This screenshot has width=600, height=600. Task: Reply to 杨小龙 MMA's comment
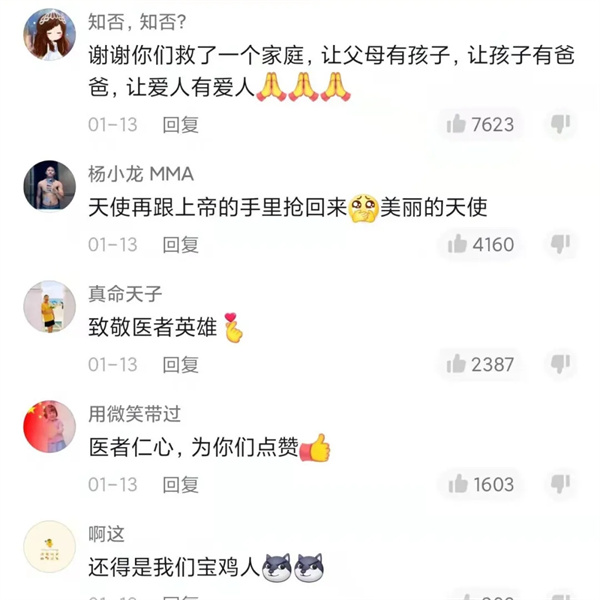coord(181,244)
